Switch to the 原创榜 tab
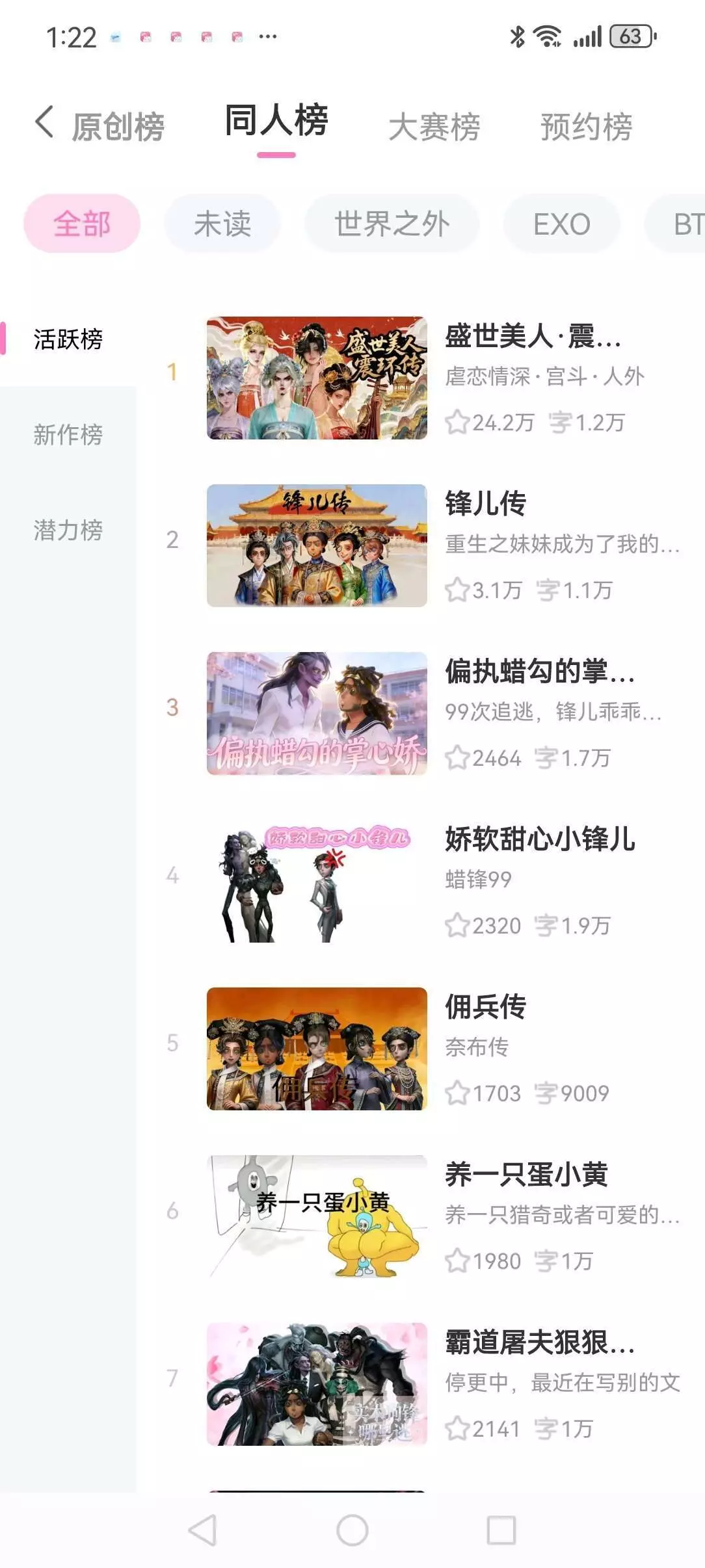 click(x=118, y=126)
